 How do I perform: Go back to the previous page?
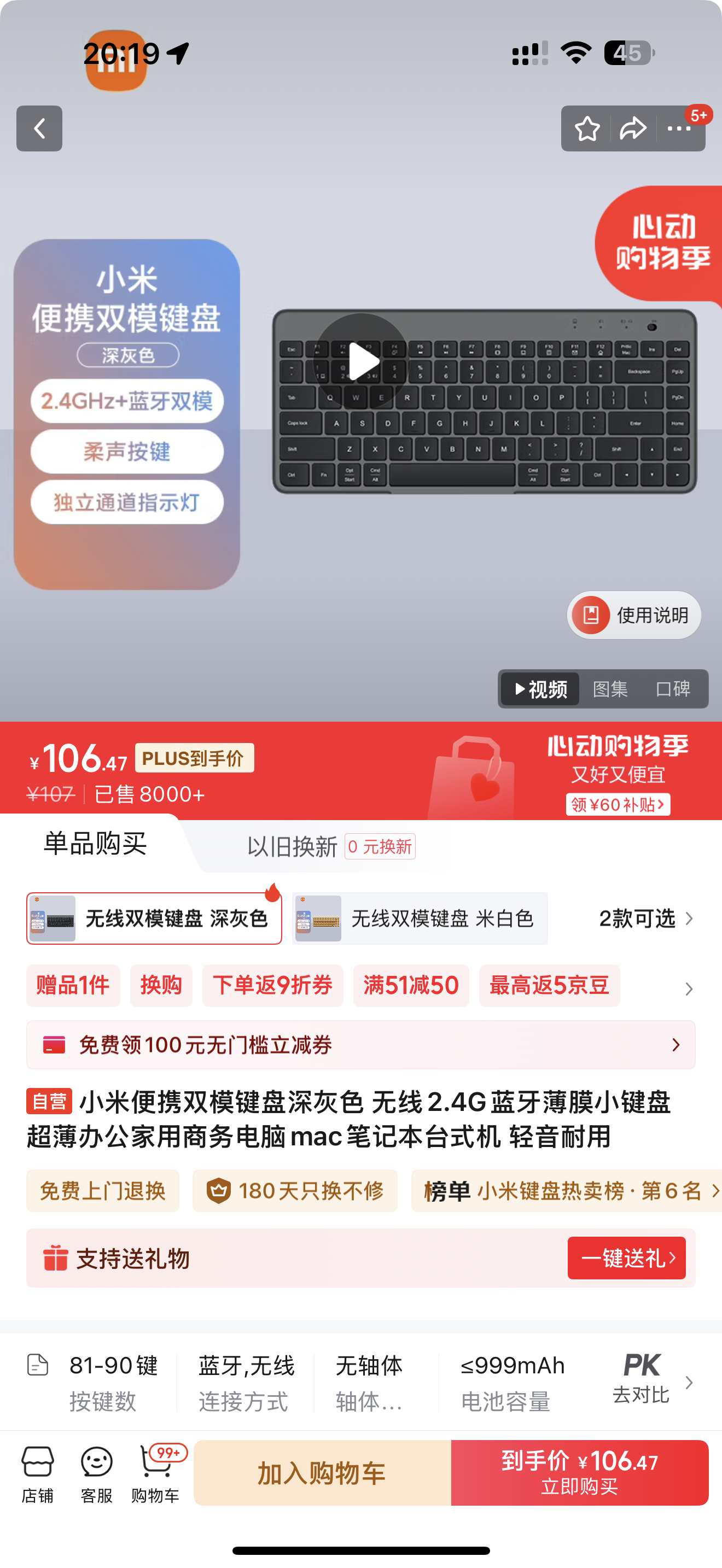39,128
